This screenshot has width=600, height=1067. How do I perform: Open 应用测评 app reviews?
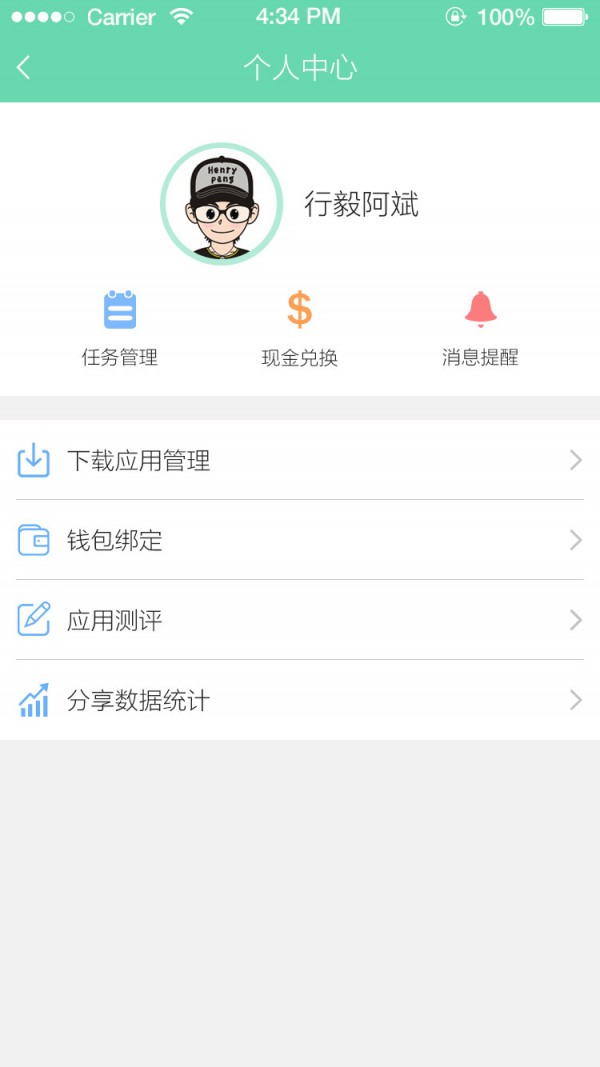[300, 620]
